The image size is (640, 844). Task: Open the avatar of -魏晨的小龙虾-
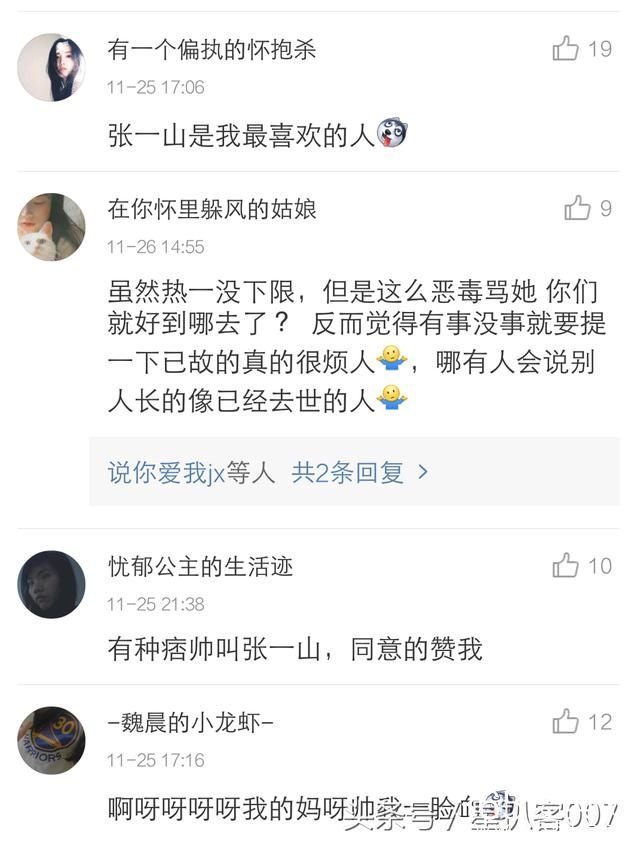click(x=51, y=740)
